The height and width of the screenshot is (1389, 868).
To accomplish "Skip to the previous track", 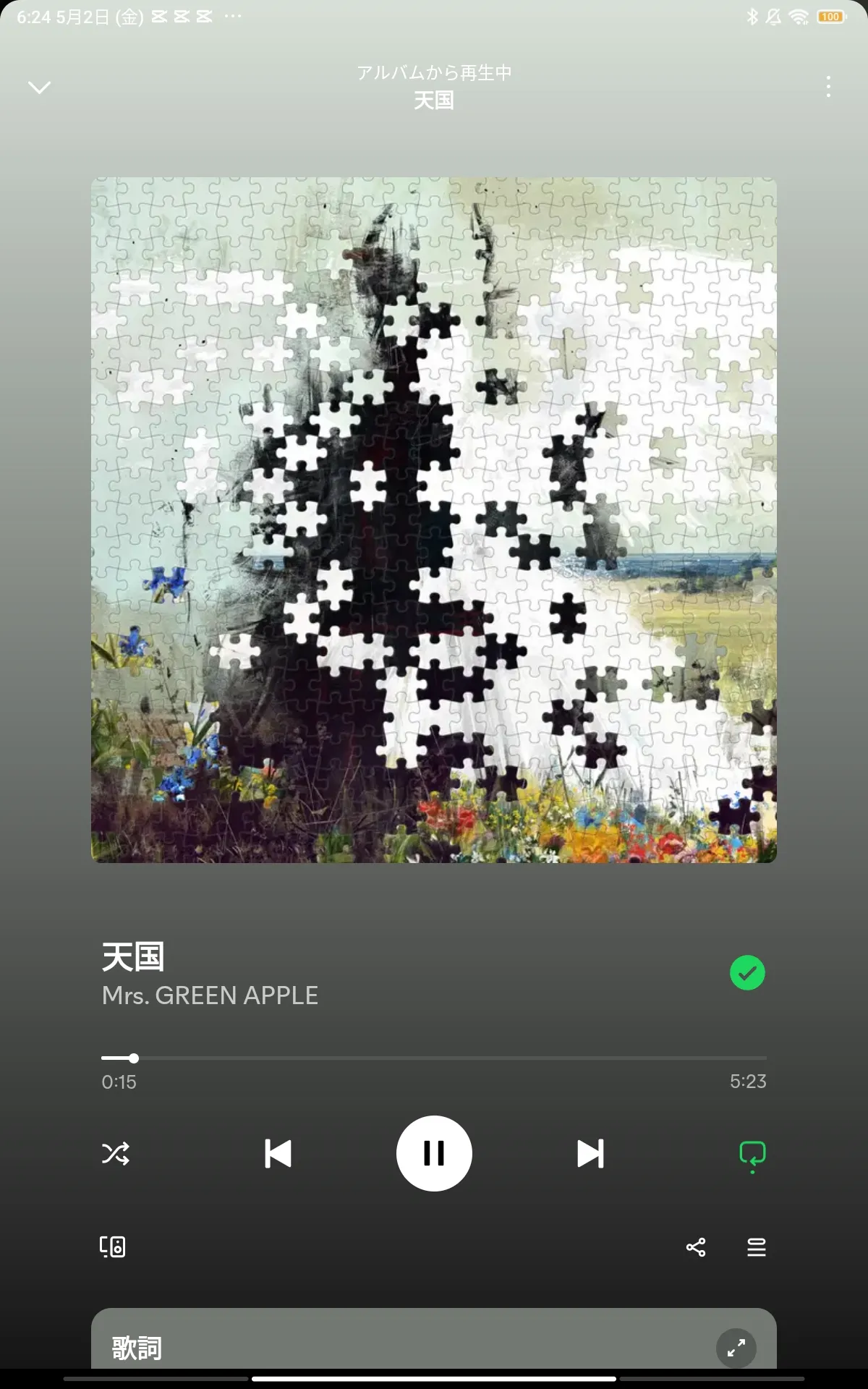I will 278,1153.
